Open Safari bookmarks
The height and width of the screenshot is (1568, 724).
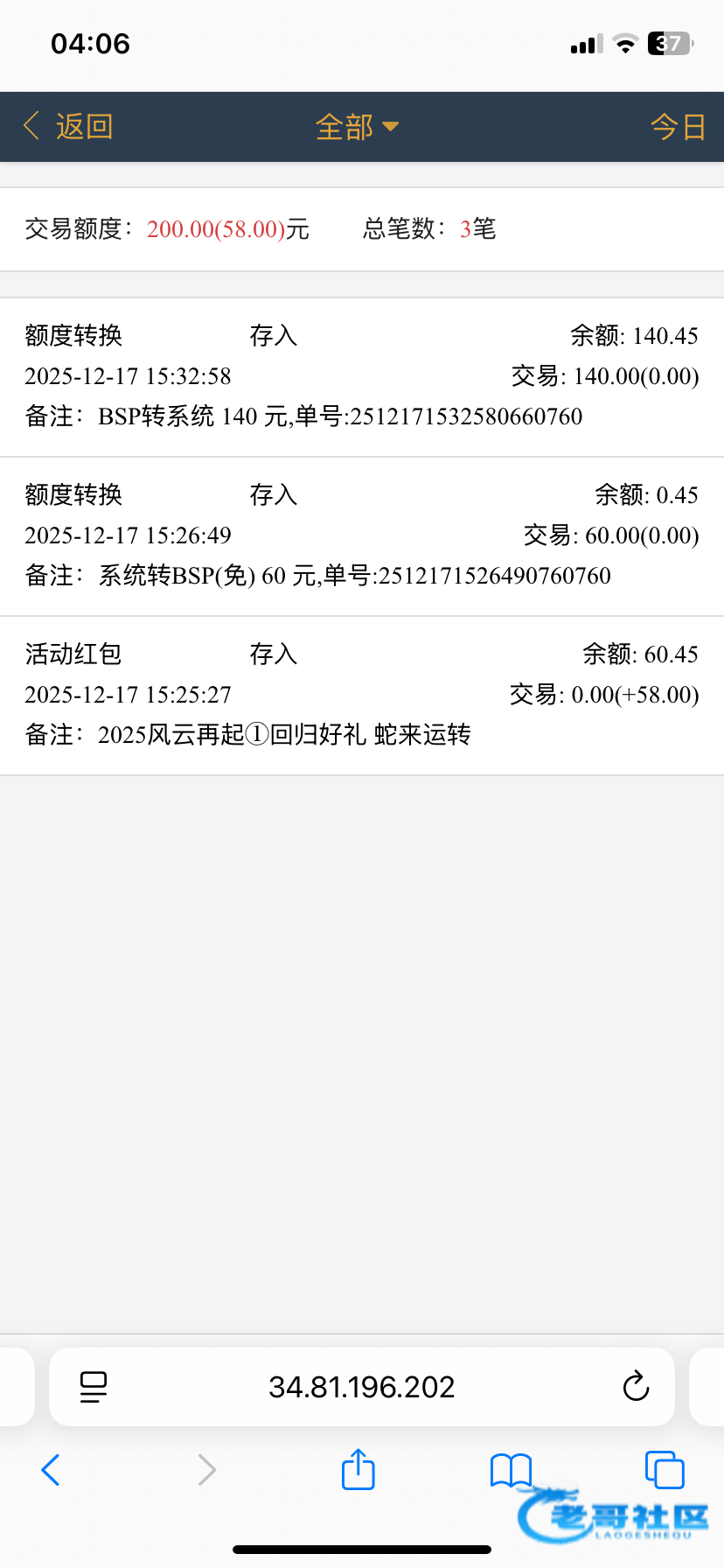point(511,1470)
